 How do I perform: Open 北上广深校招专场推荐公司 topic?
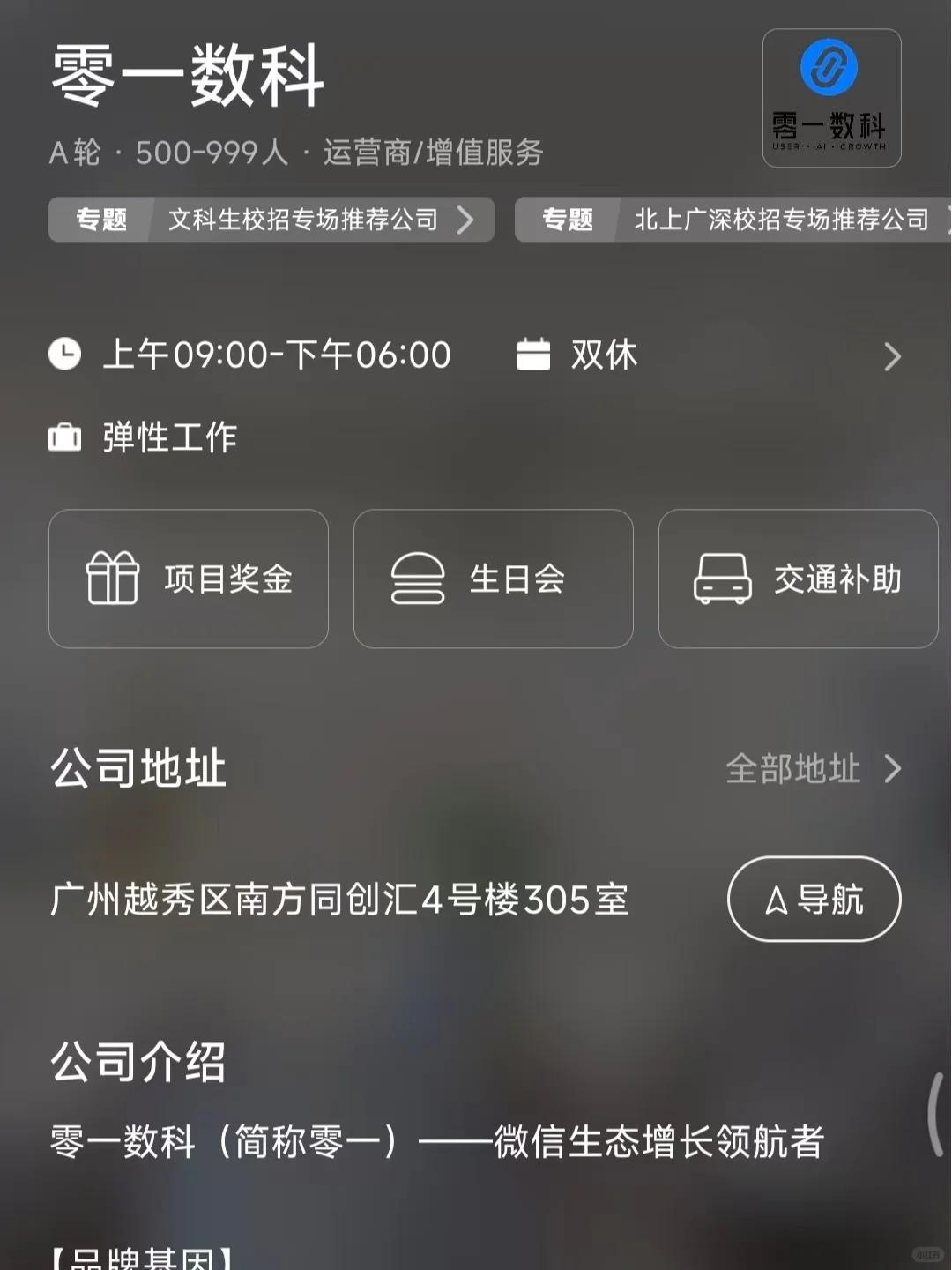(733, 220)
